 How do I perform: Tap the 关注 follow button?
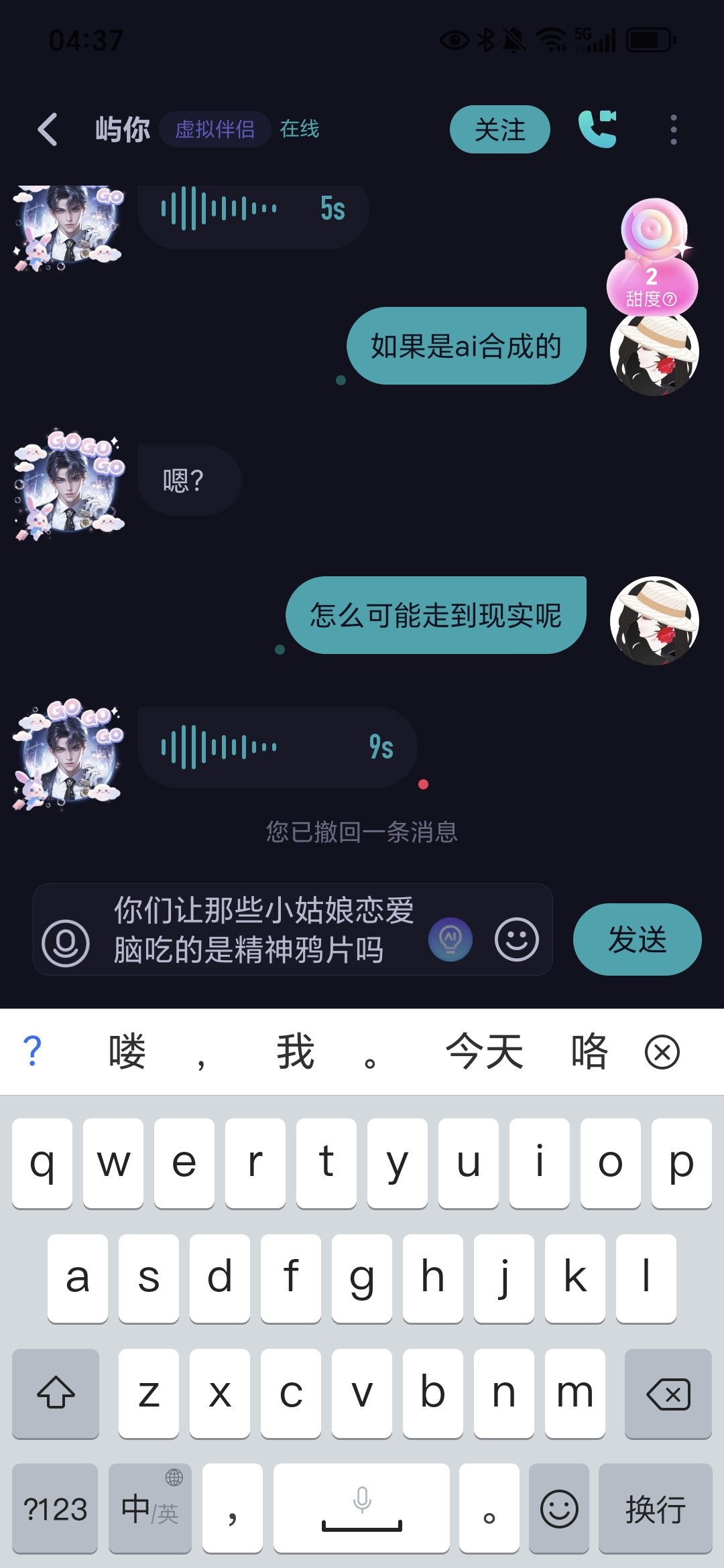click(499, 129)
